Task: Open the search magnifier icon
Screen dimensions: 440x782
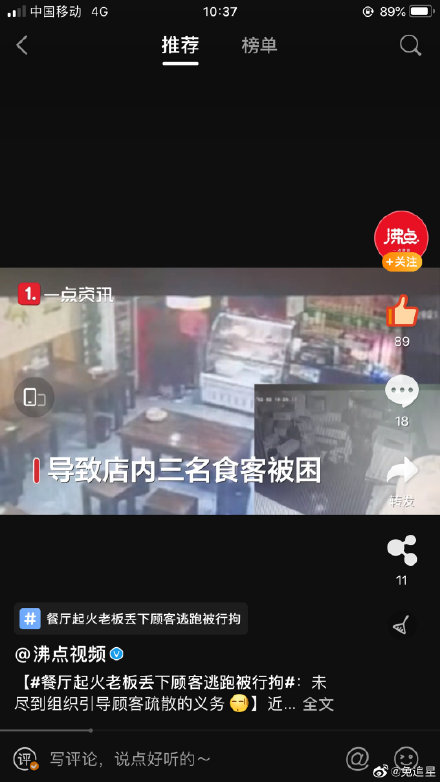Action: tap(411, 46)
